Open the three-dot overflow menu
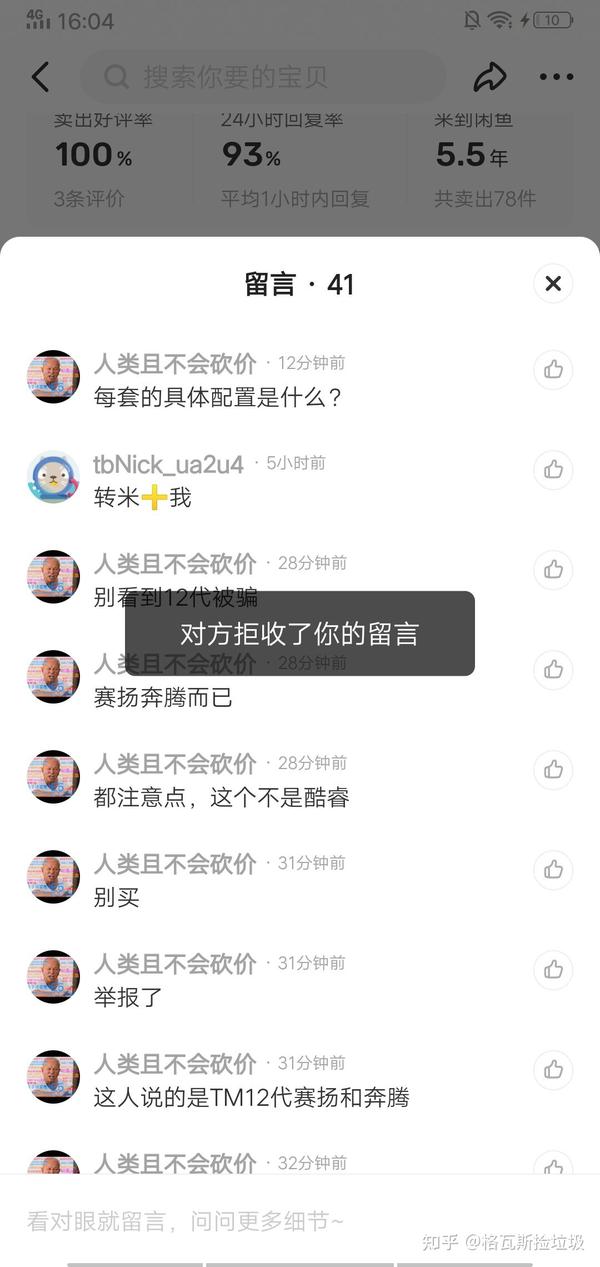This screenshot has height=1267, width=600. pyautogui.click(x=556, y=77)
